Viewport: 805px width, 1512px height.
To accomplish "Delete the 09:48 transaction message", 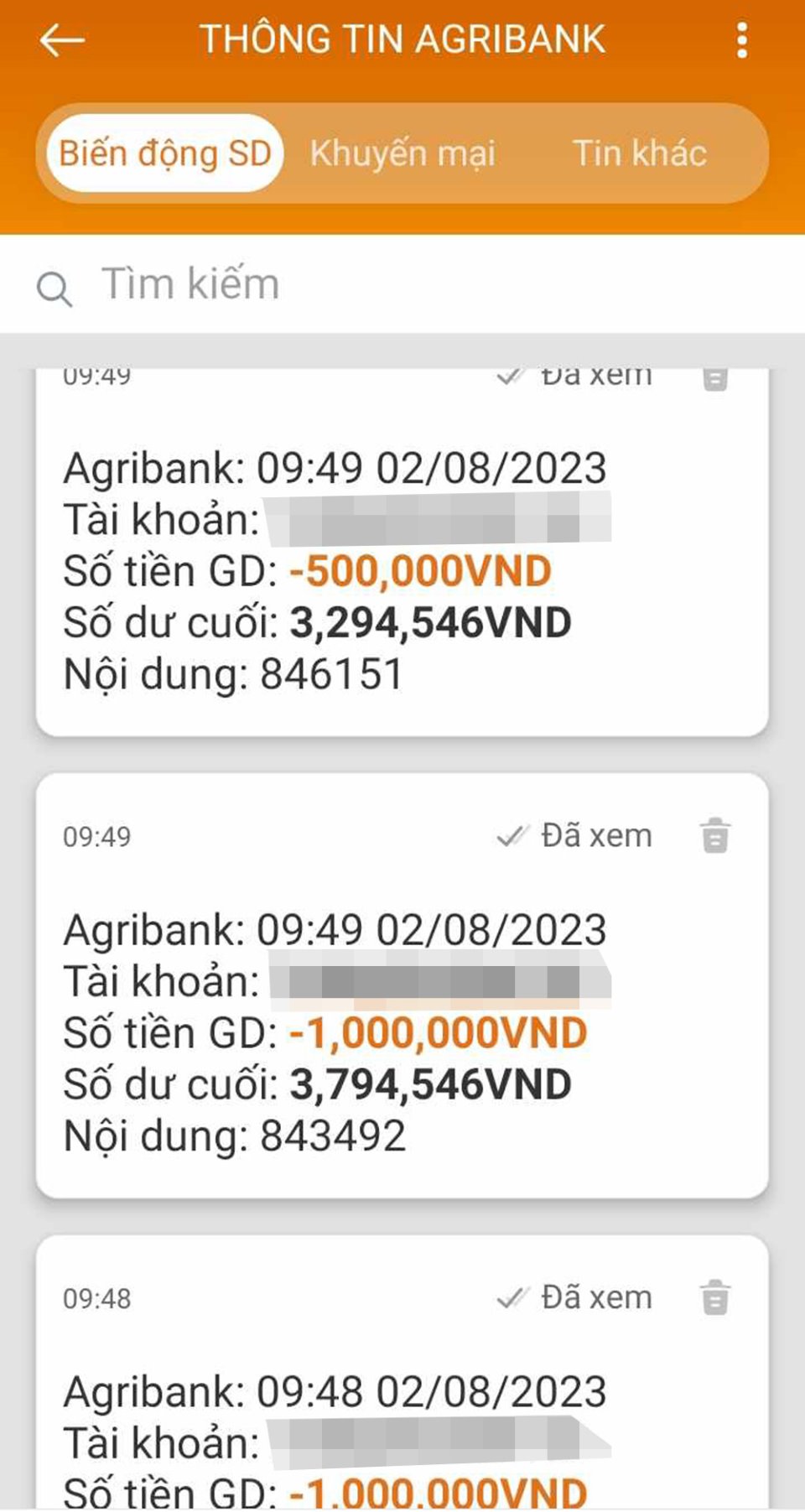I will click(715, 1297).
